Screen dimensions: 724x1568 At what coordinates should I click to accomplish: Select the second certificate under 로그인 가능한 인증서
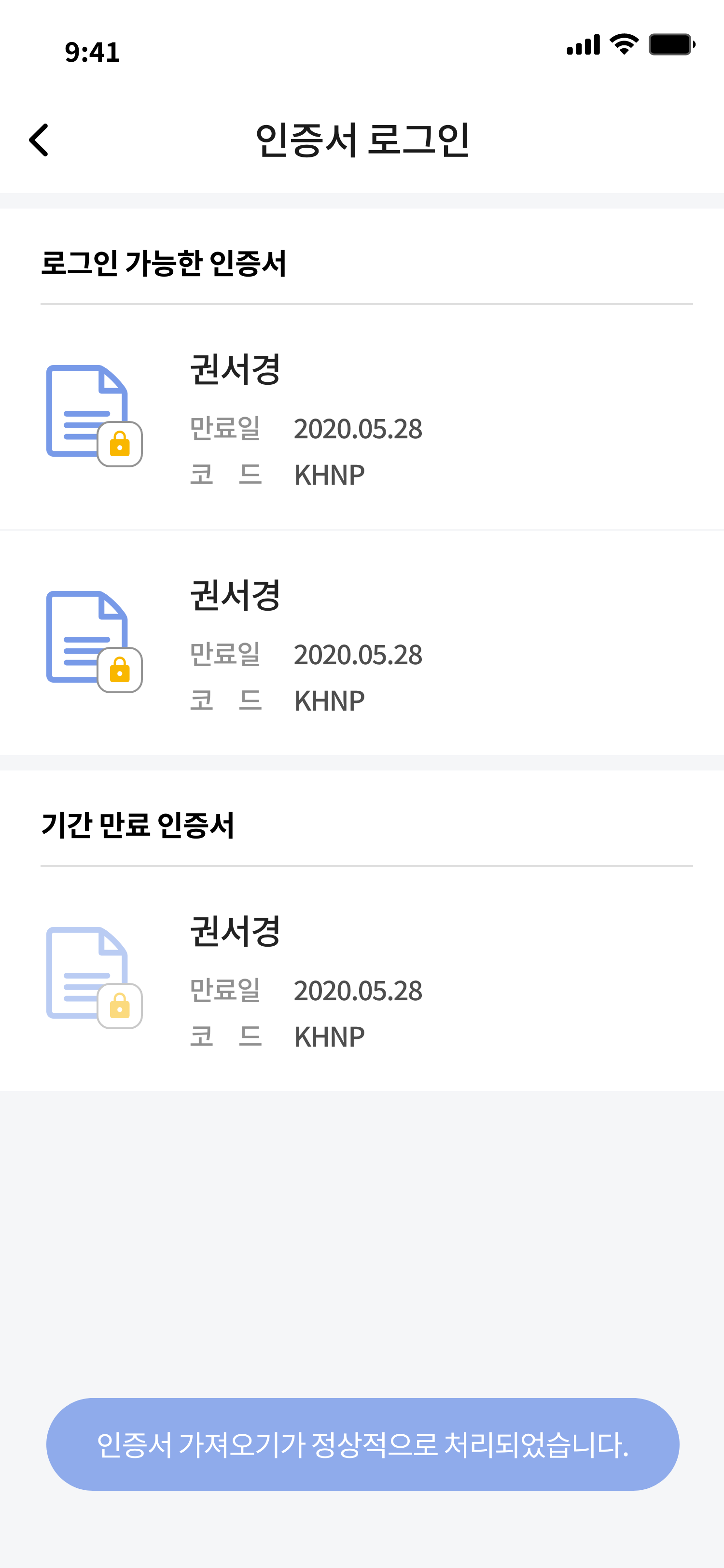tap(362, 644)
